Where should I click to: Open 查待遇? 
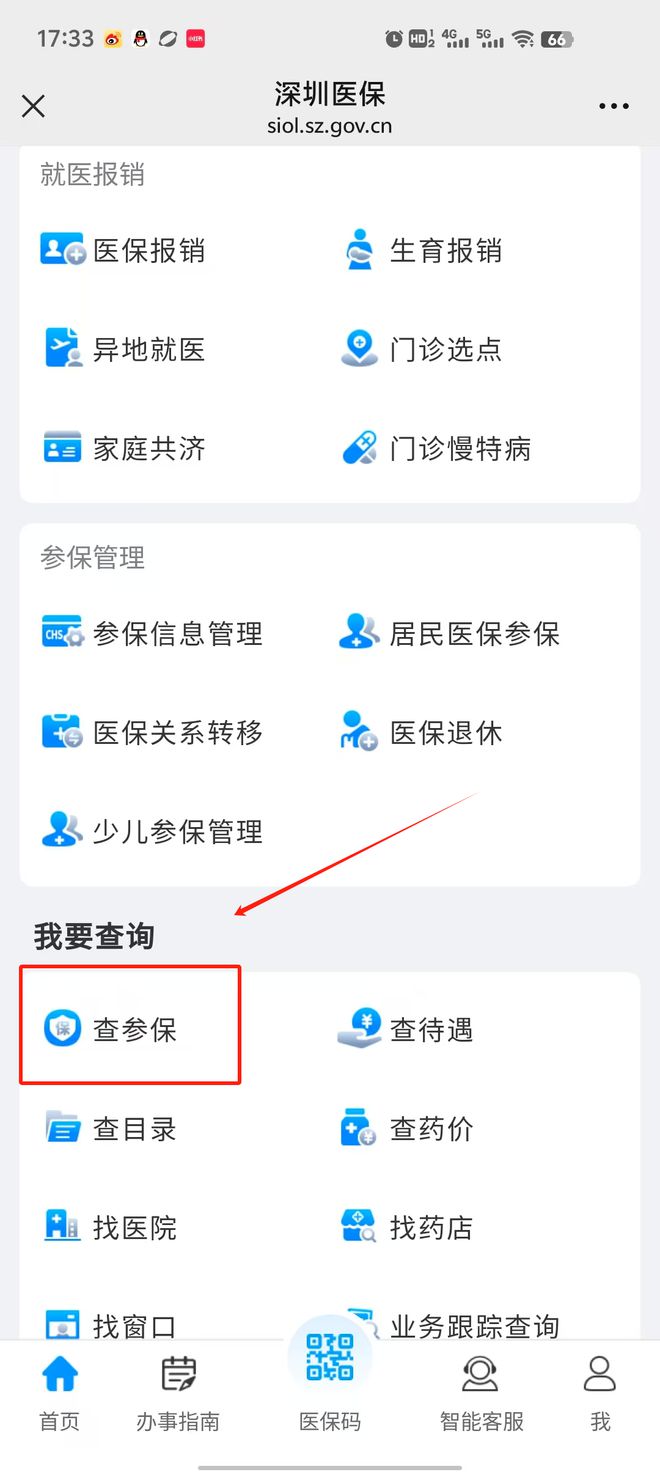pyautogui.click(x=405, y=1029)
